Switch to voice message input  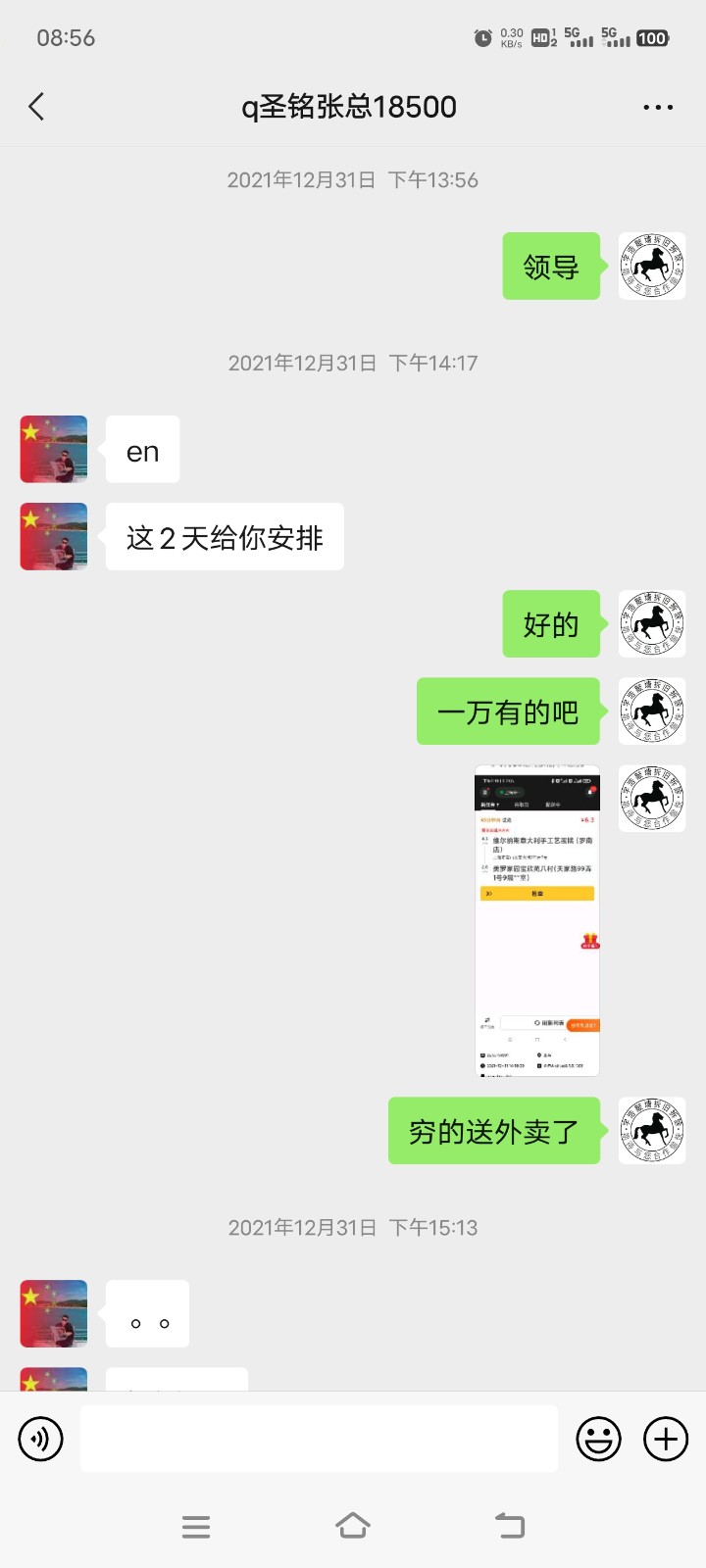point(41,1439)
